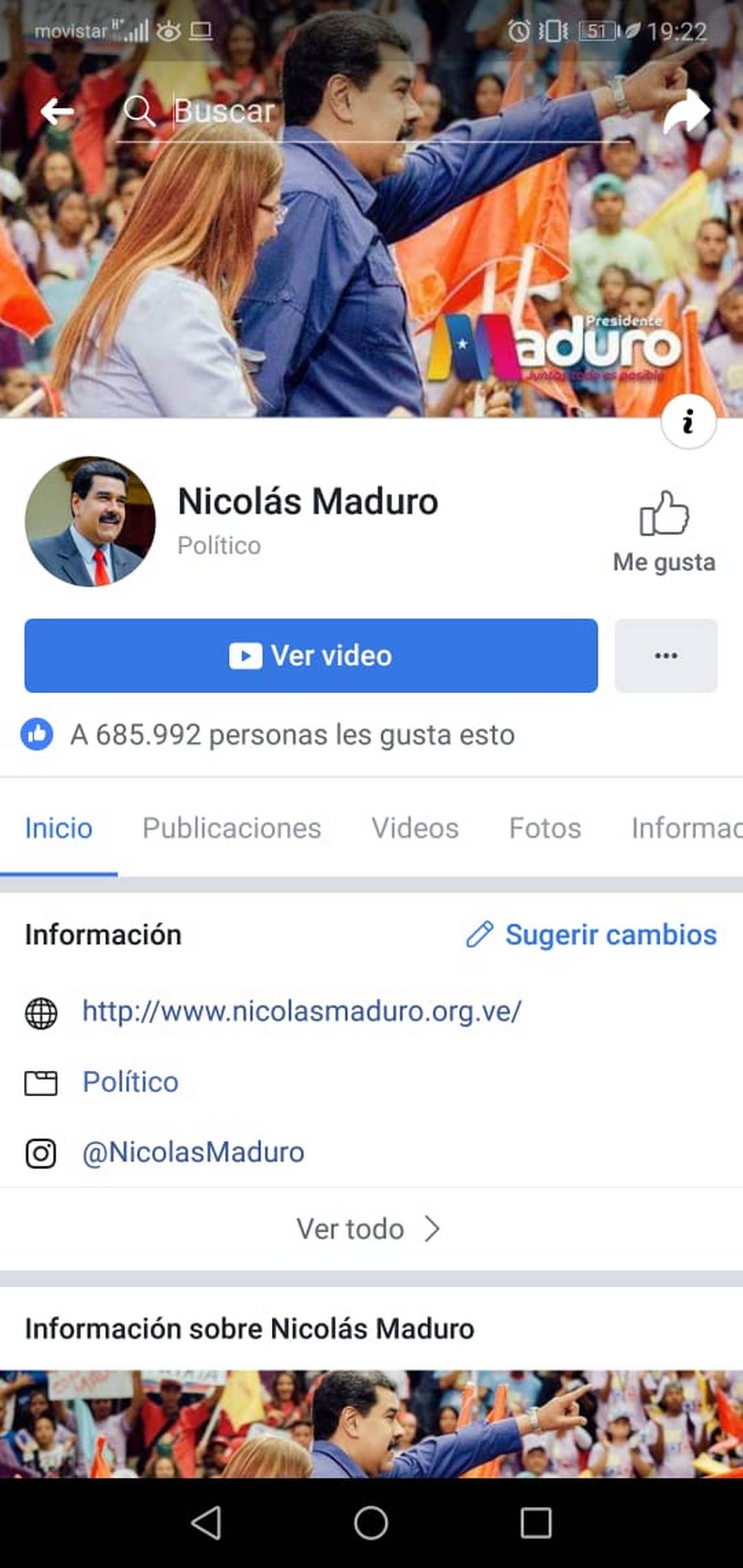743x1568 pixels.
Task: Open the page info circle icon
Action: 688,421
